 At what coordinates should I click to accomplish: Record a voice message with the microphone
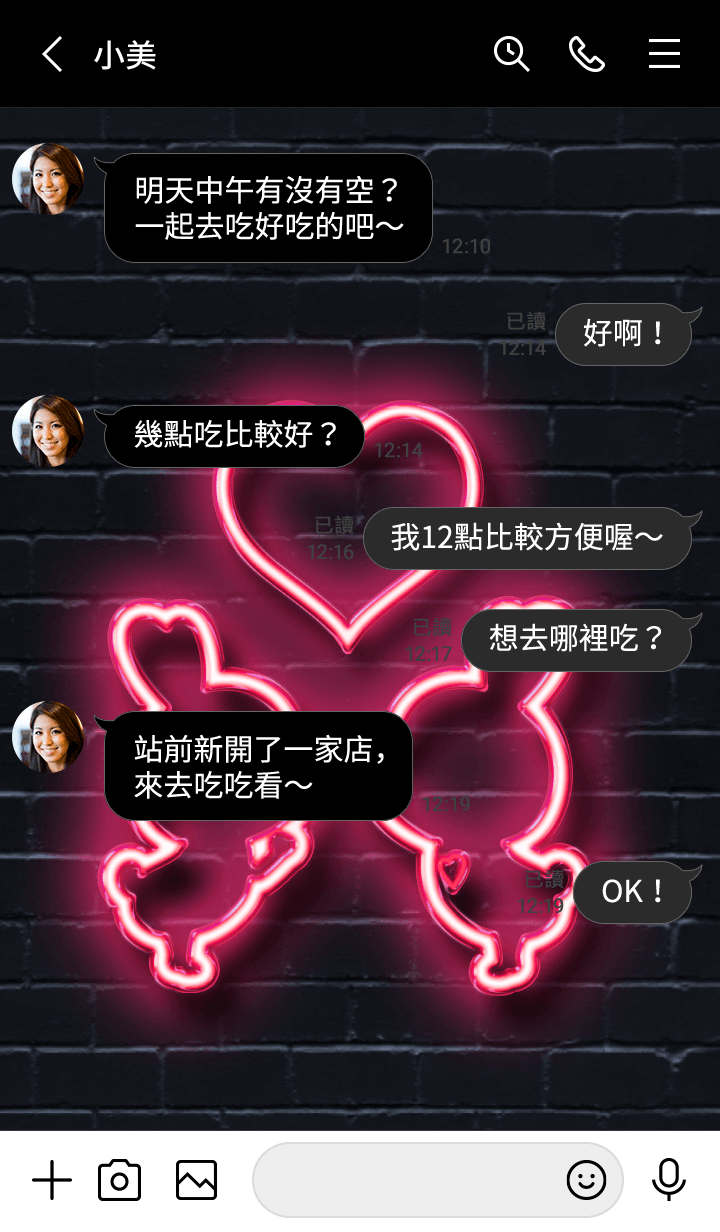click(668, 1181)
